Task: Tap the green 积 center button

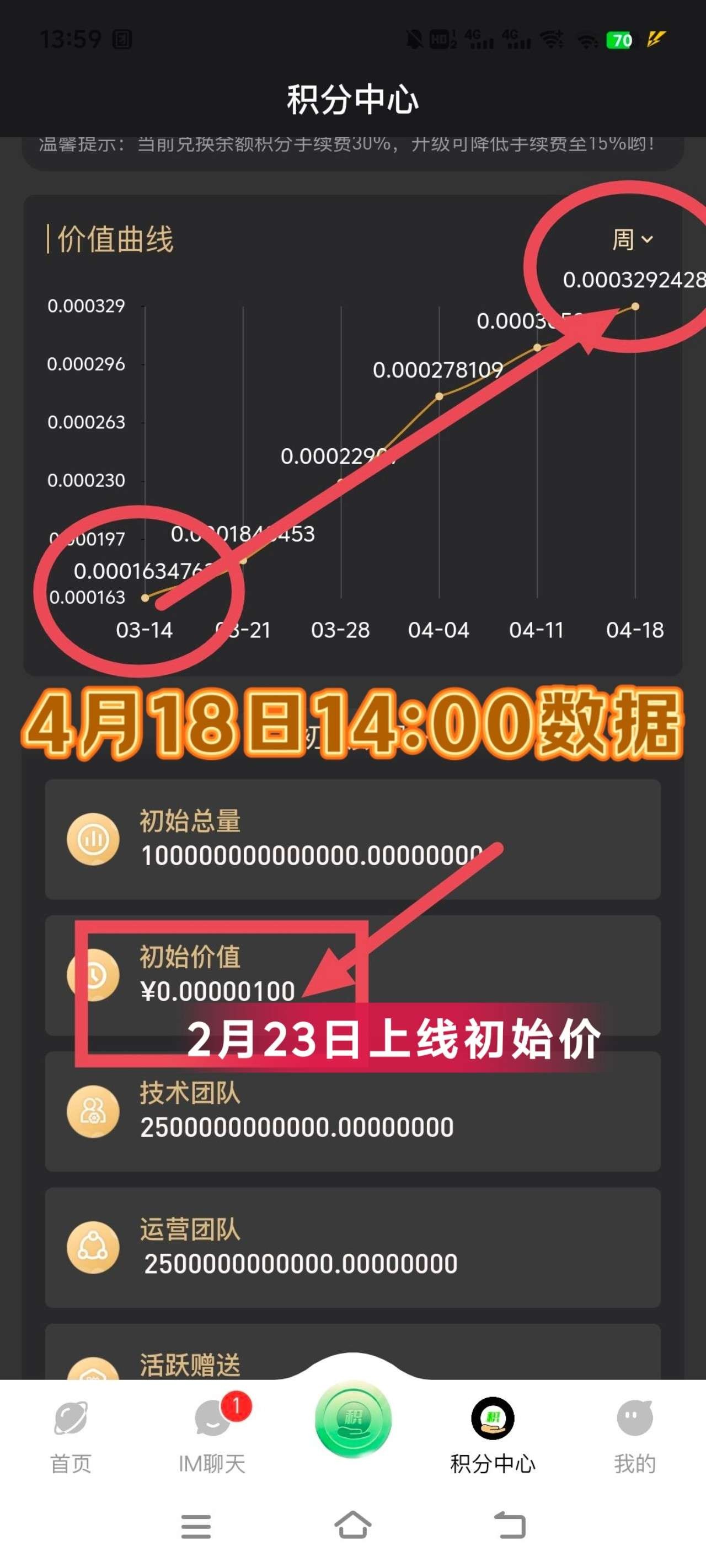Action: (352, 1418)
